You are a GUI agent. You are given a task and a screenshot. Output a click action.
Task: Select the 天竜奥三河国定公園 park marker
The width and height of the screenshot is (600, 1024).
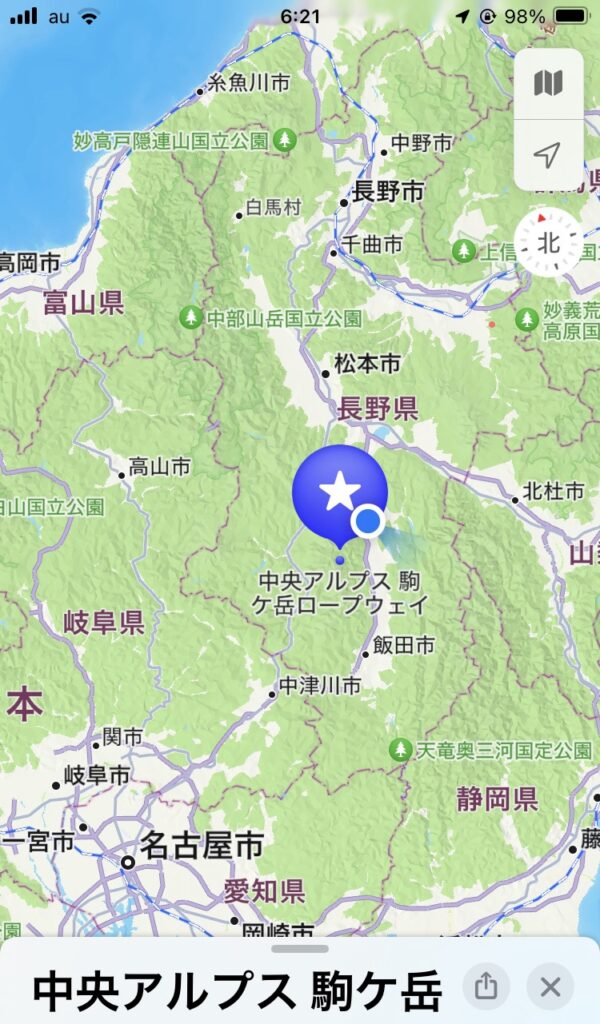coord(400,749)
